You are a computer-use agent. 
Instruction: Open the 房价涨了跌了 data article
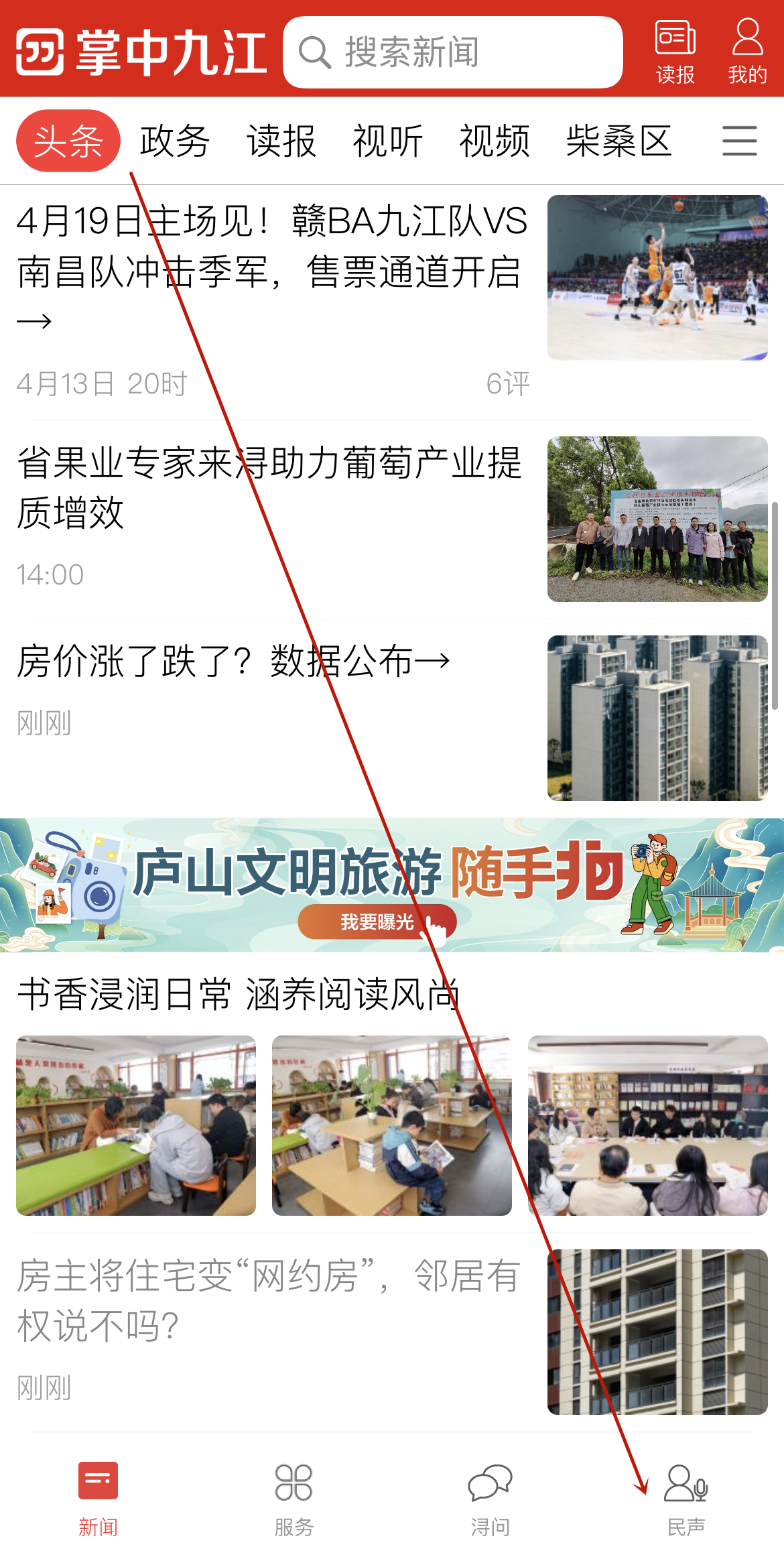coord(233,662)
